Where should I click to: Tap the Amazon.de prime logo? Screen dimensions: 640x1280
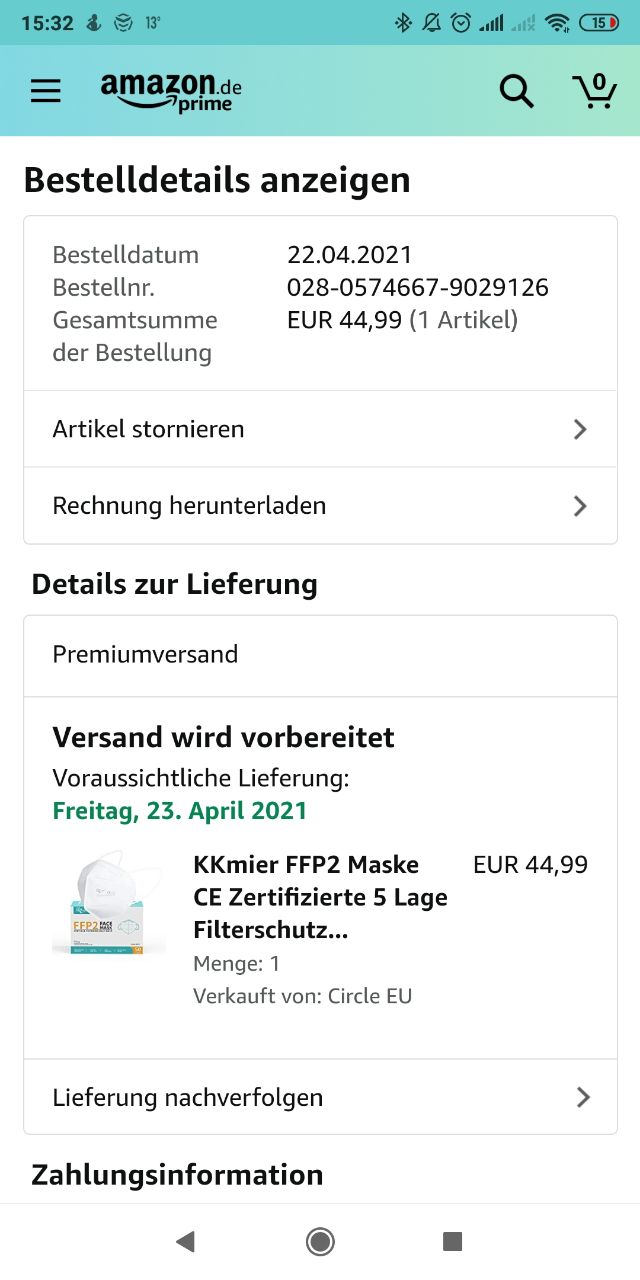171,91
